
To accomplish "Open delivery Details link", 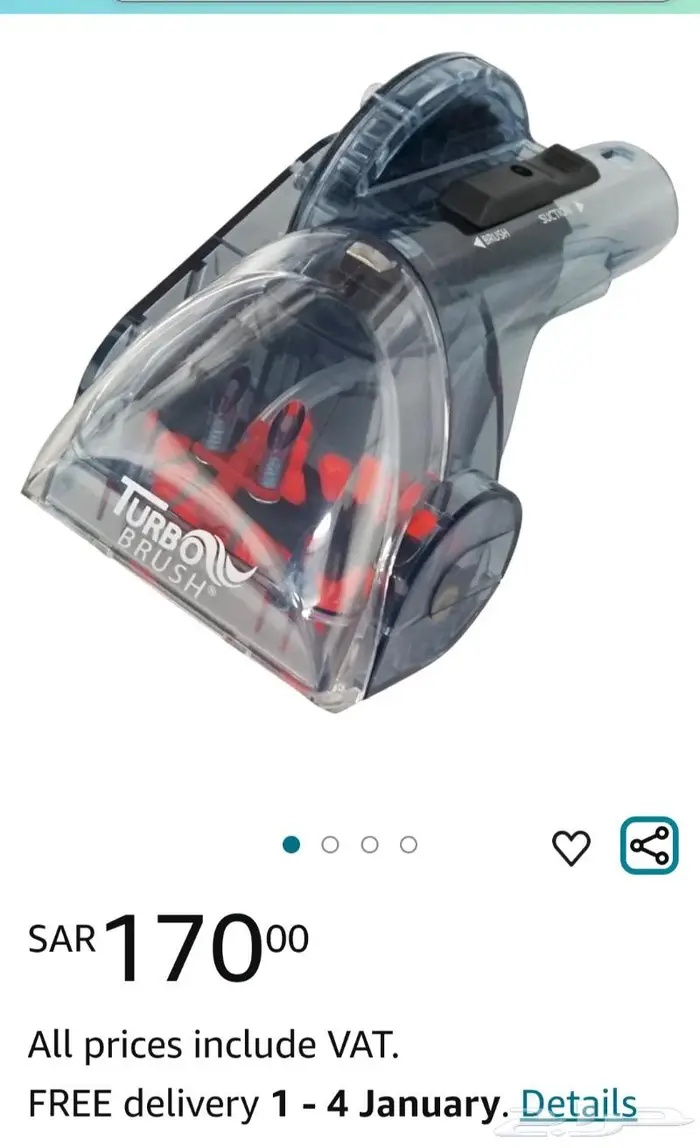I will pyautogui.click(x=579, y=1104).
